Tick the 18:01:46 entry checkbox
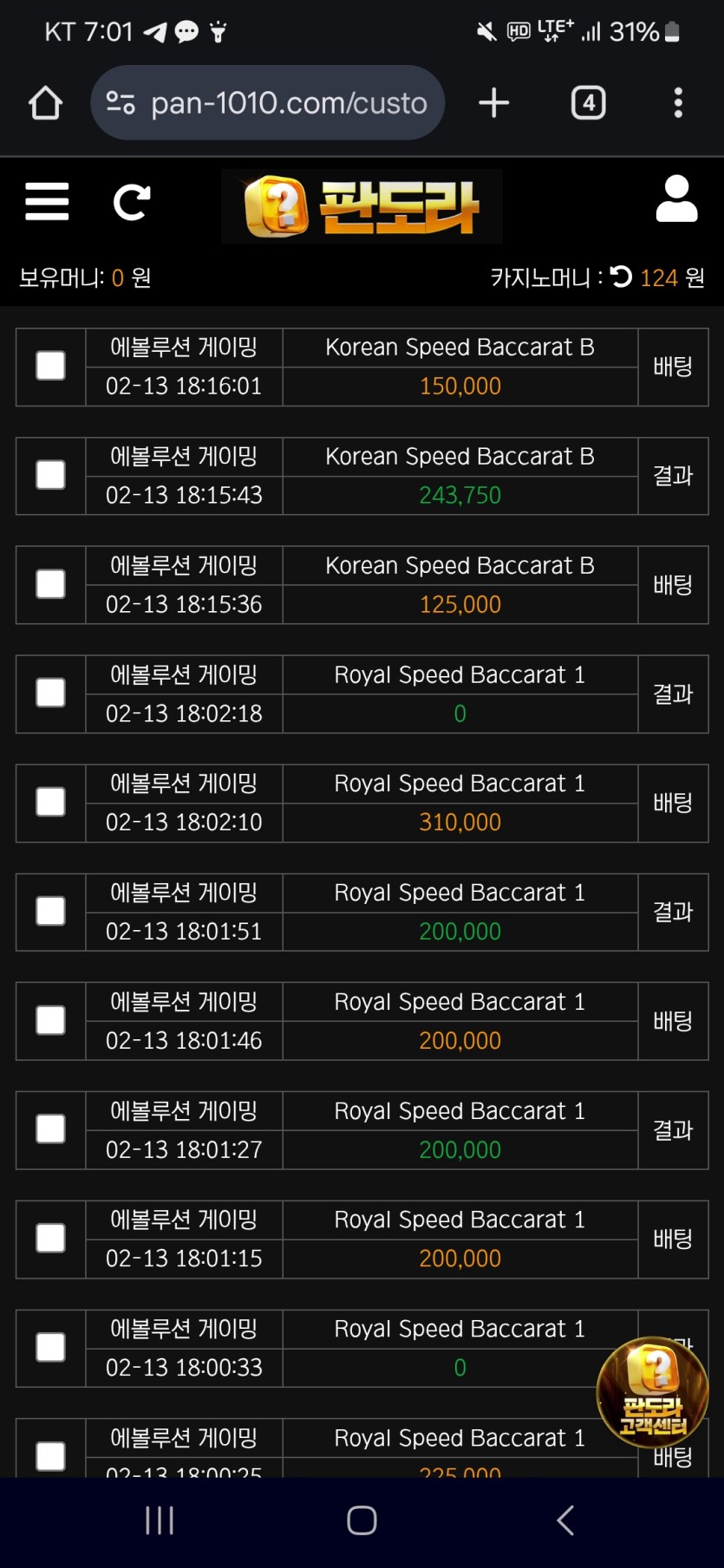Image resolution: width=724 pixels, height=1568 pixels. click(50, 1021)
